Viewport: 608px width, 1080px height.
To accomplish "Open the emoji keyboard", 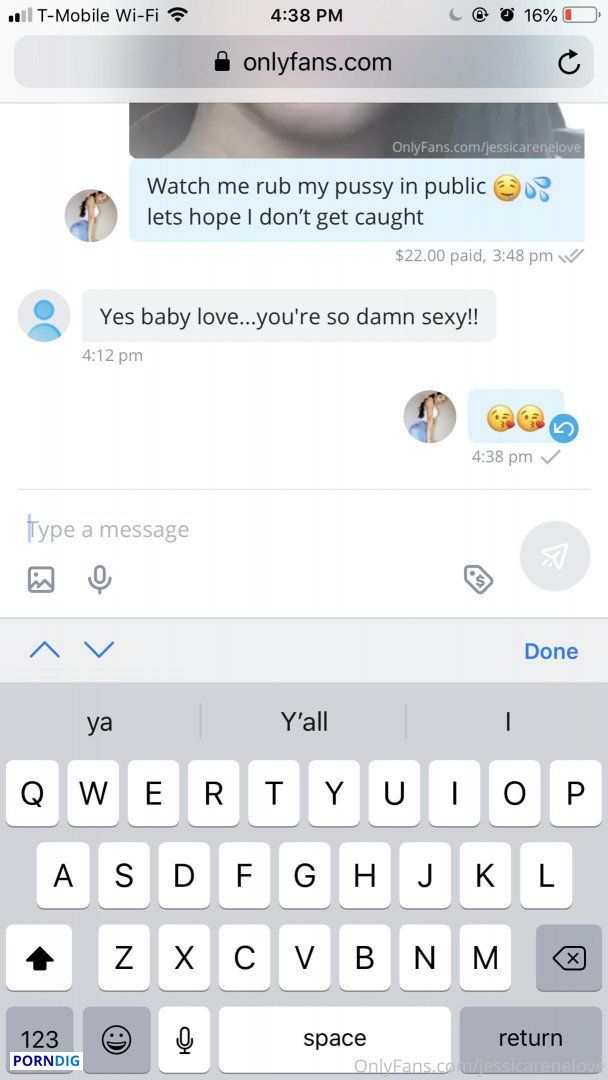I will pyautogui.click(x=116, y=1039).
